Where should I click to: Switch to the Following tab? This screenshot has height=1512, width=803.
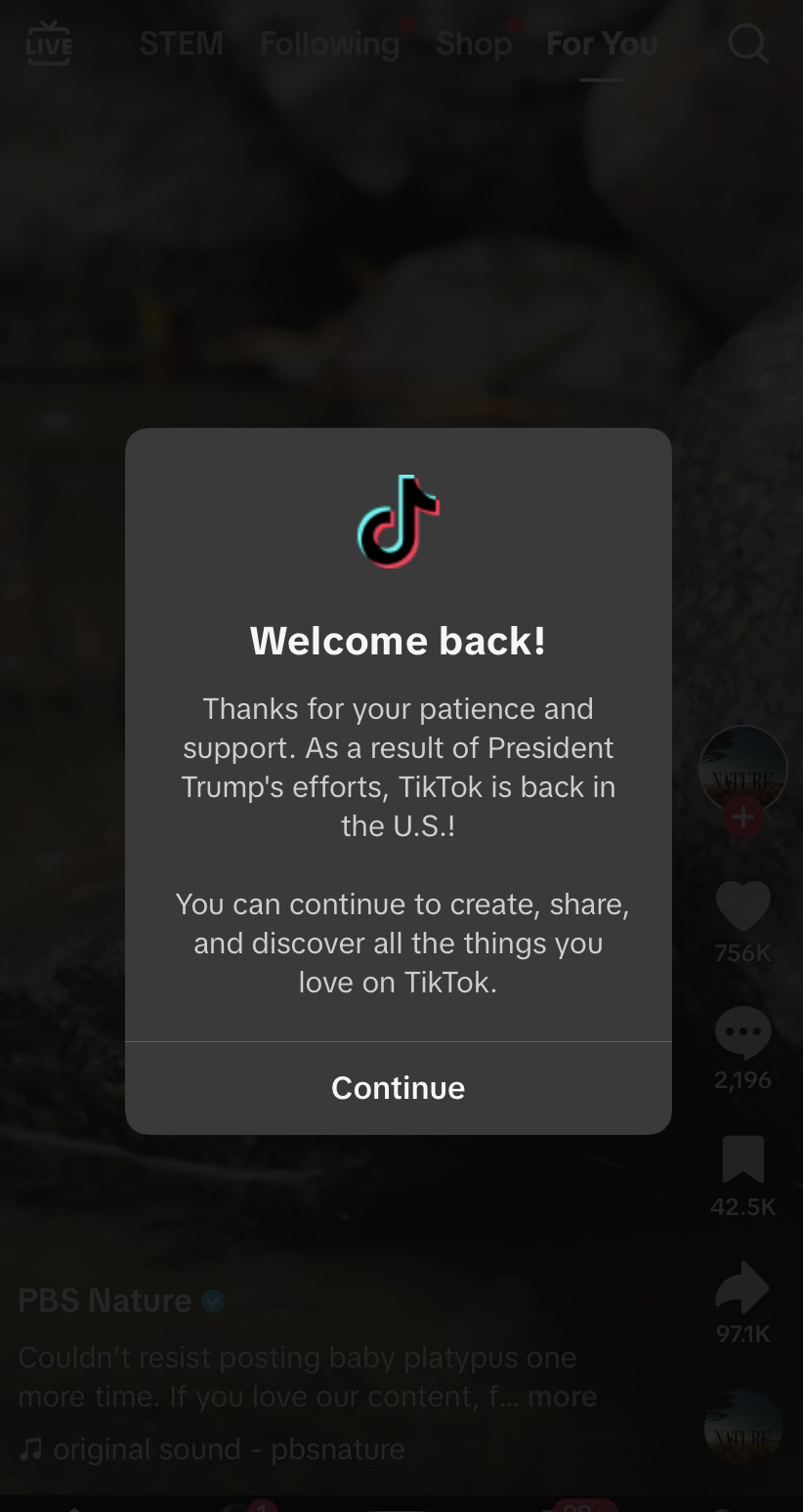pyautogui.click(x=329, y=43)
